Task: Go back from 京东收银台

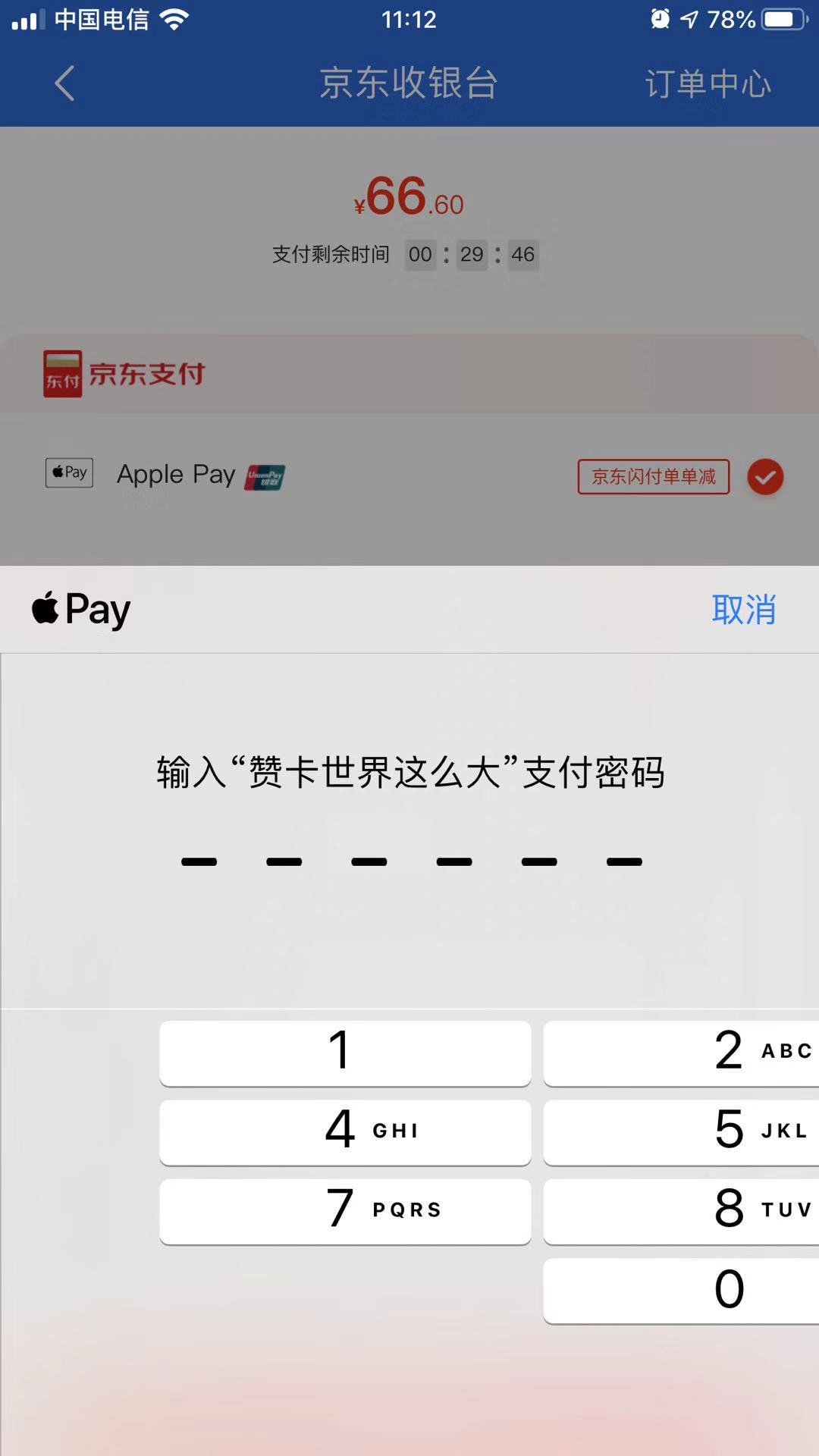Action: point(64,83)
